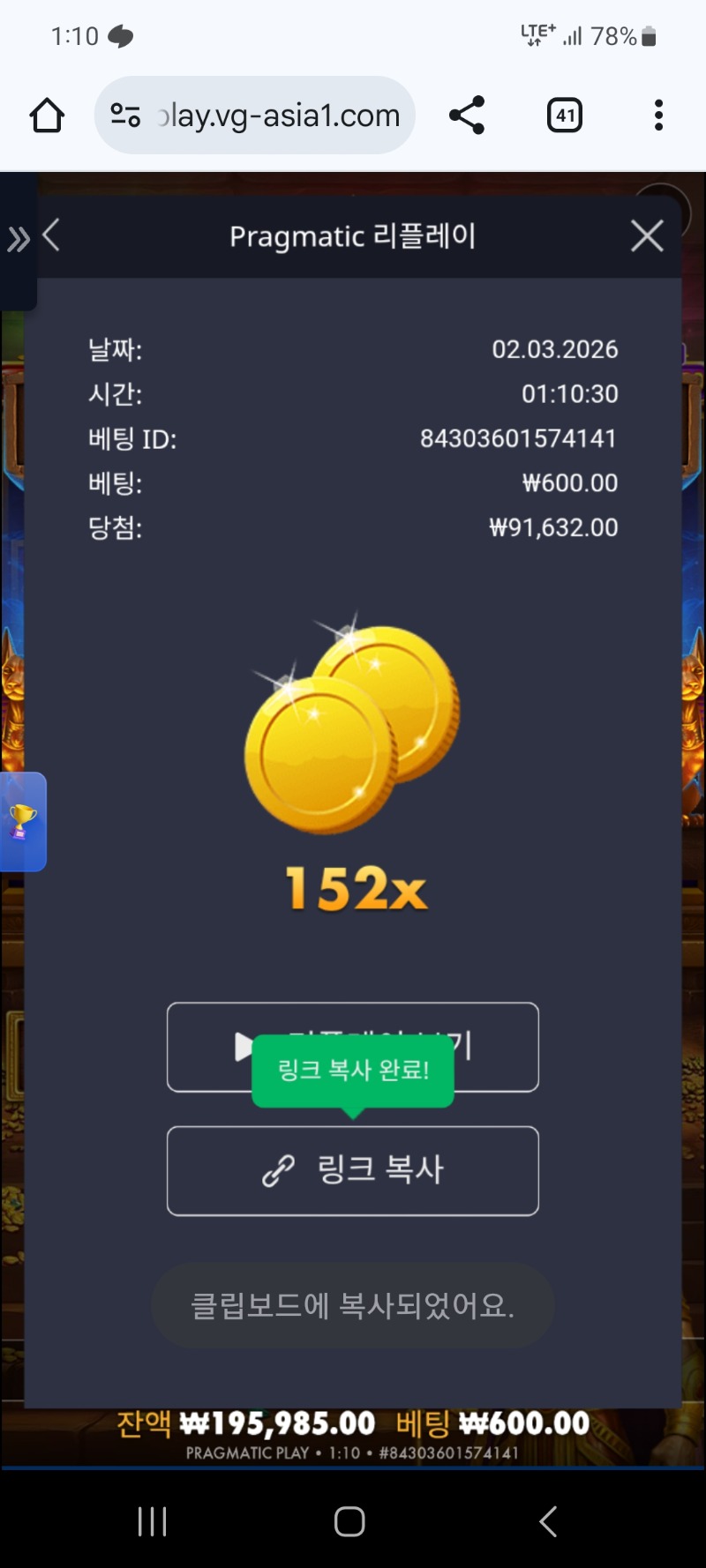Image resolution: width=706 pixels, height=1568 pixels.
Task: Expand the side panel double-chevron
Action: [x=19, y=239]
